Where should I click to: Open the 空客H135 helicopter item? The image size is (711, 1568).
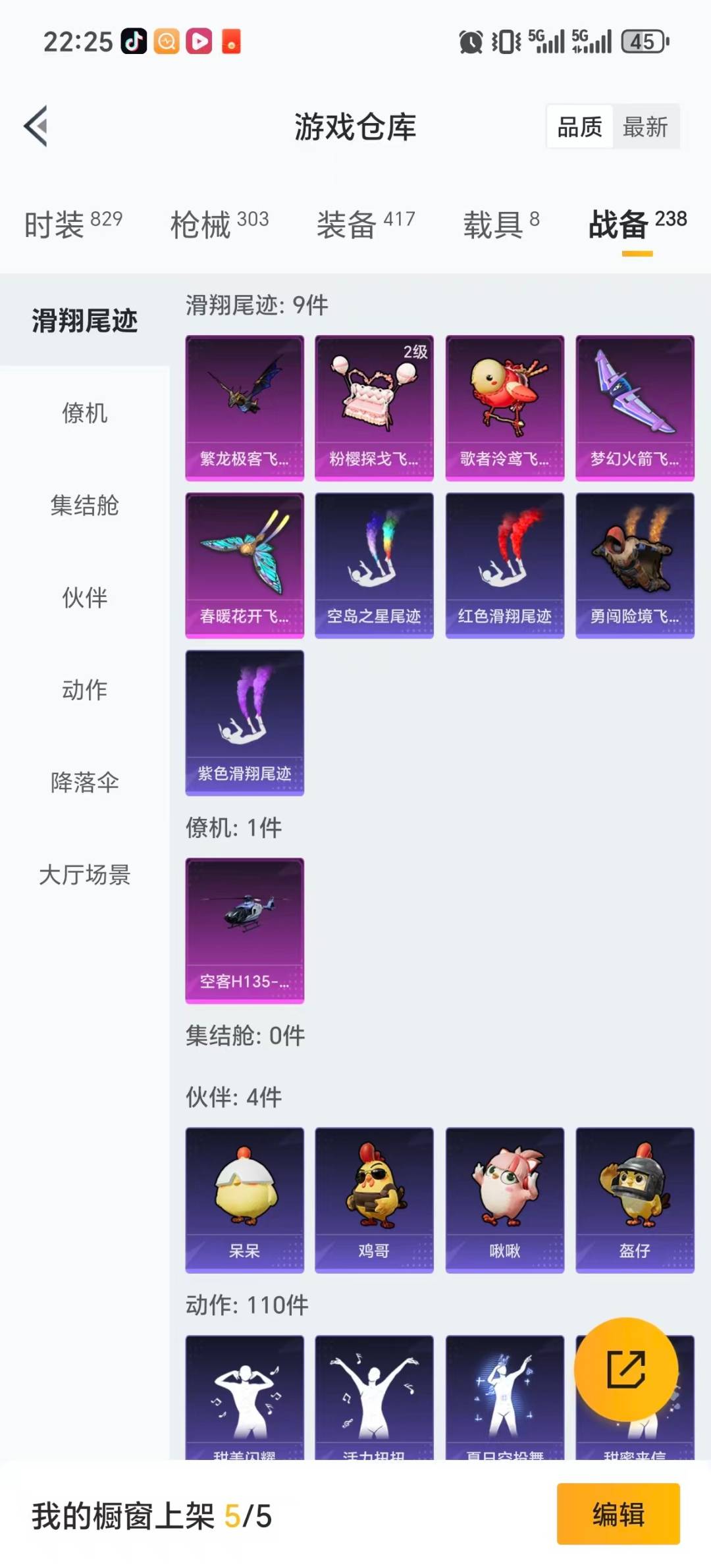point(244,931)
